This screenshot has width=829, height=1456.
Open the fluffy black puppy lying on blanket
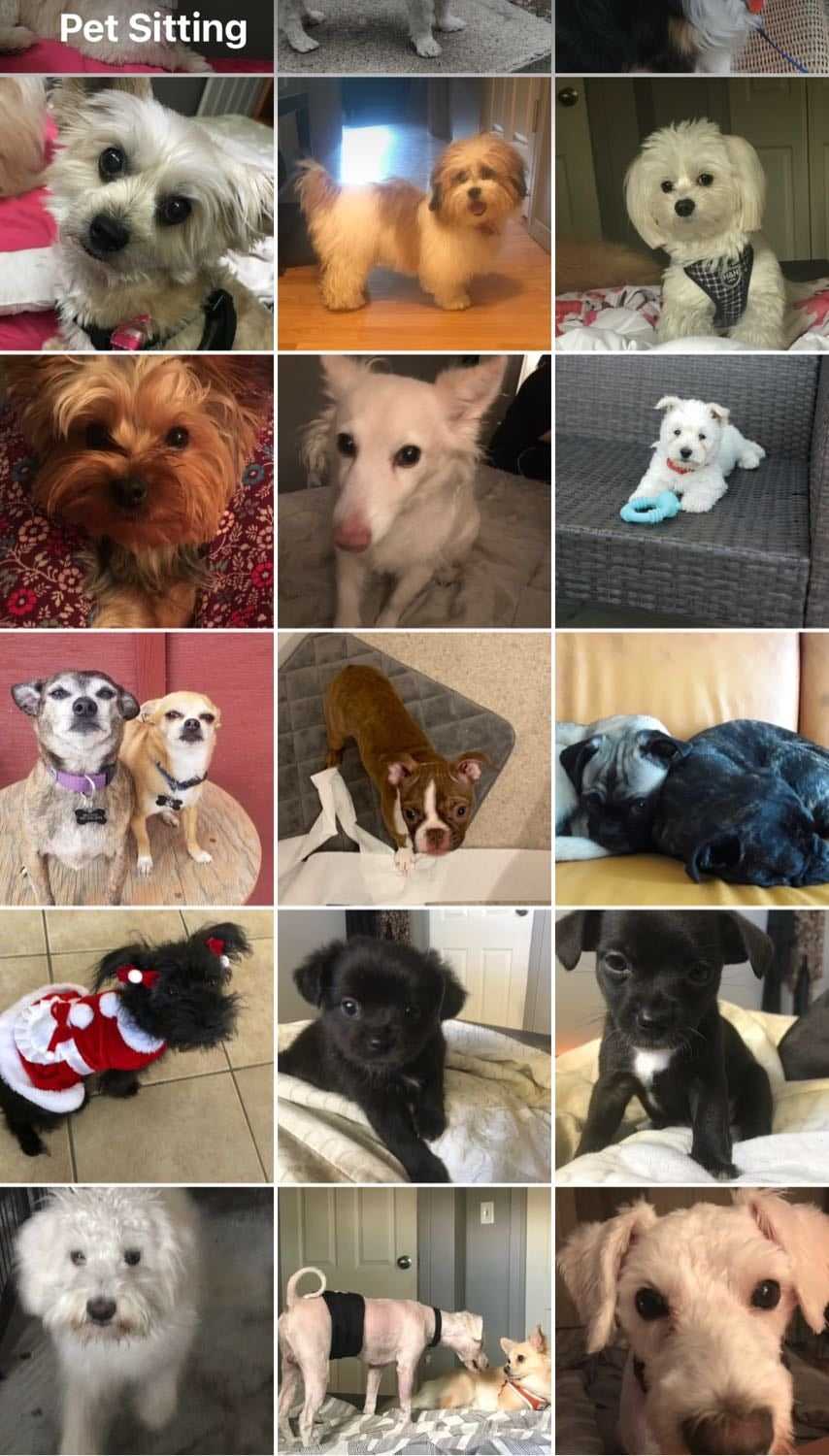point(414,1046)
